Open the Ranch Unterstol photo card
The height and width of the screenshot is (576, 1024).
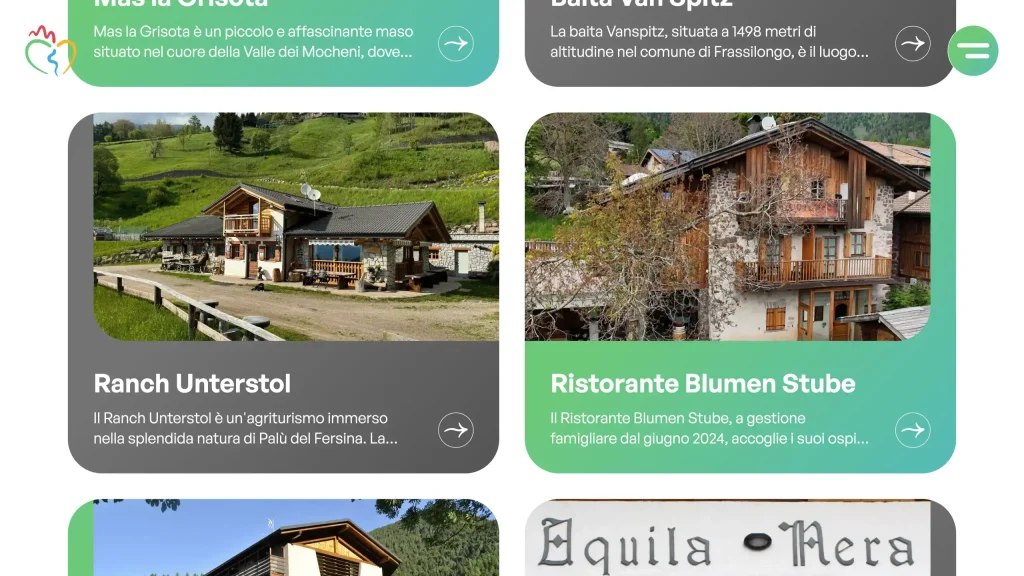pyautogui.click(x=295, y=227)
